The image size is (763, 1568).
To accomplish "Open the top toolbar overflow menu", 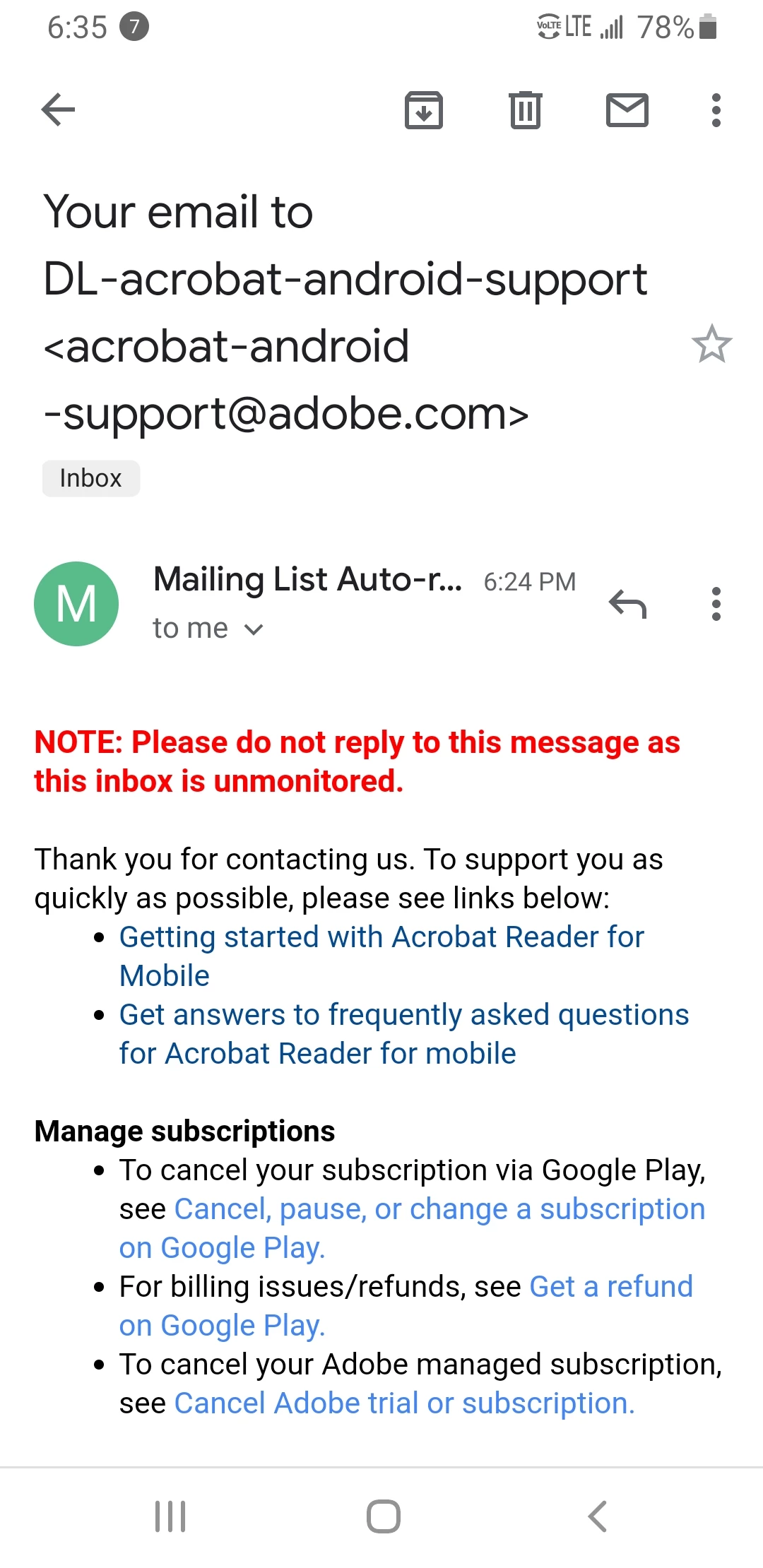I will coord(716,110).
